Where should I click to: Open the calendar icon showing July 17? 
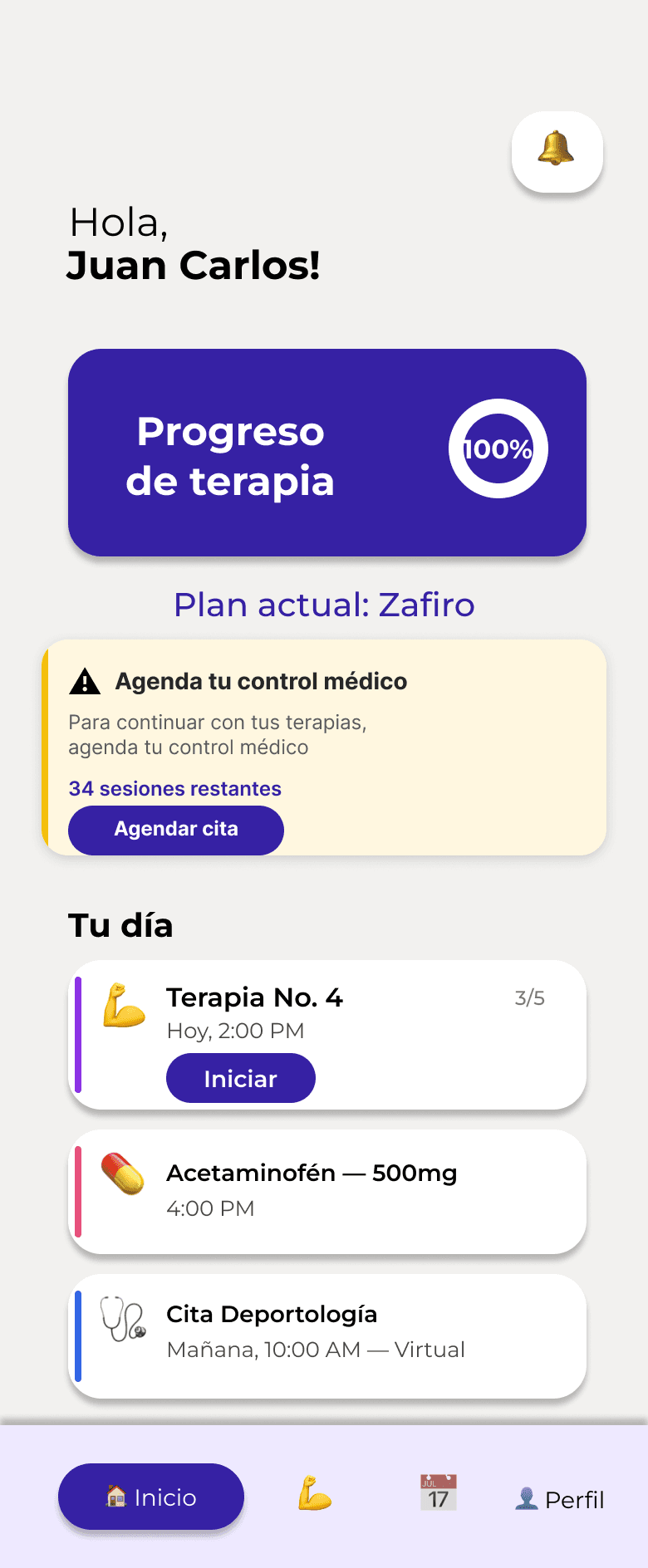[x=438, y=1492]
